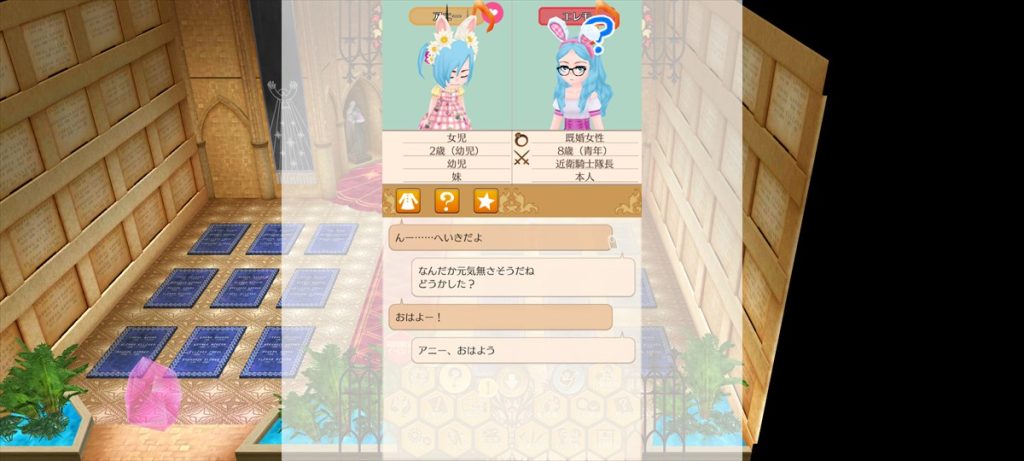Screen dimensions: 1024x461
Task: Open the outfit icon button
Action: (408, 200)
